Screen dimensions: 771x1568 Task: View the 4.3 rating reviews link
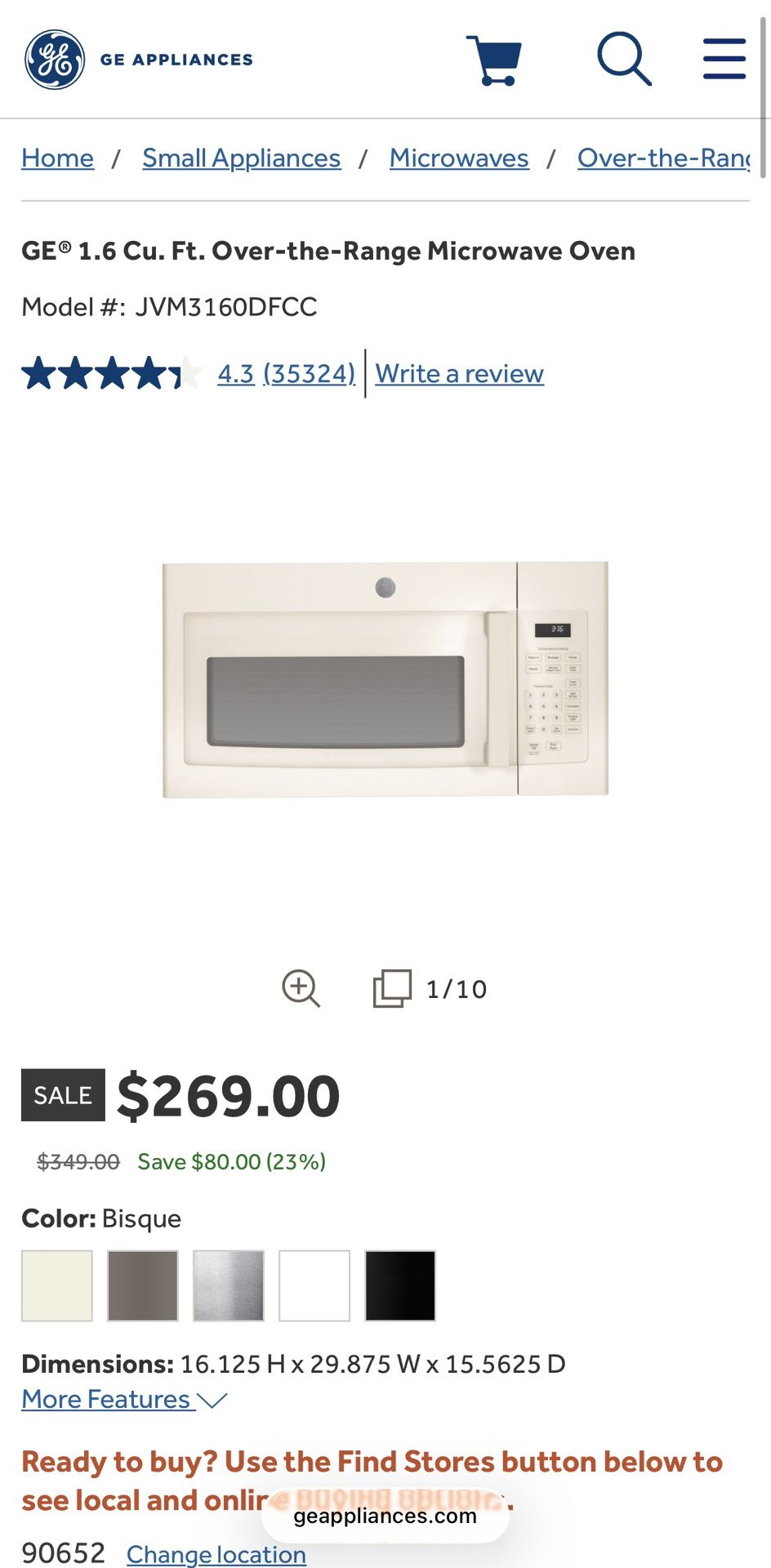tap(286, 373)
